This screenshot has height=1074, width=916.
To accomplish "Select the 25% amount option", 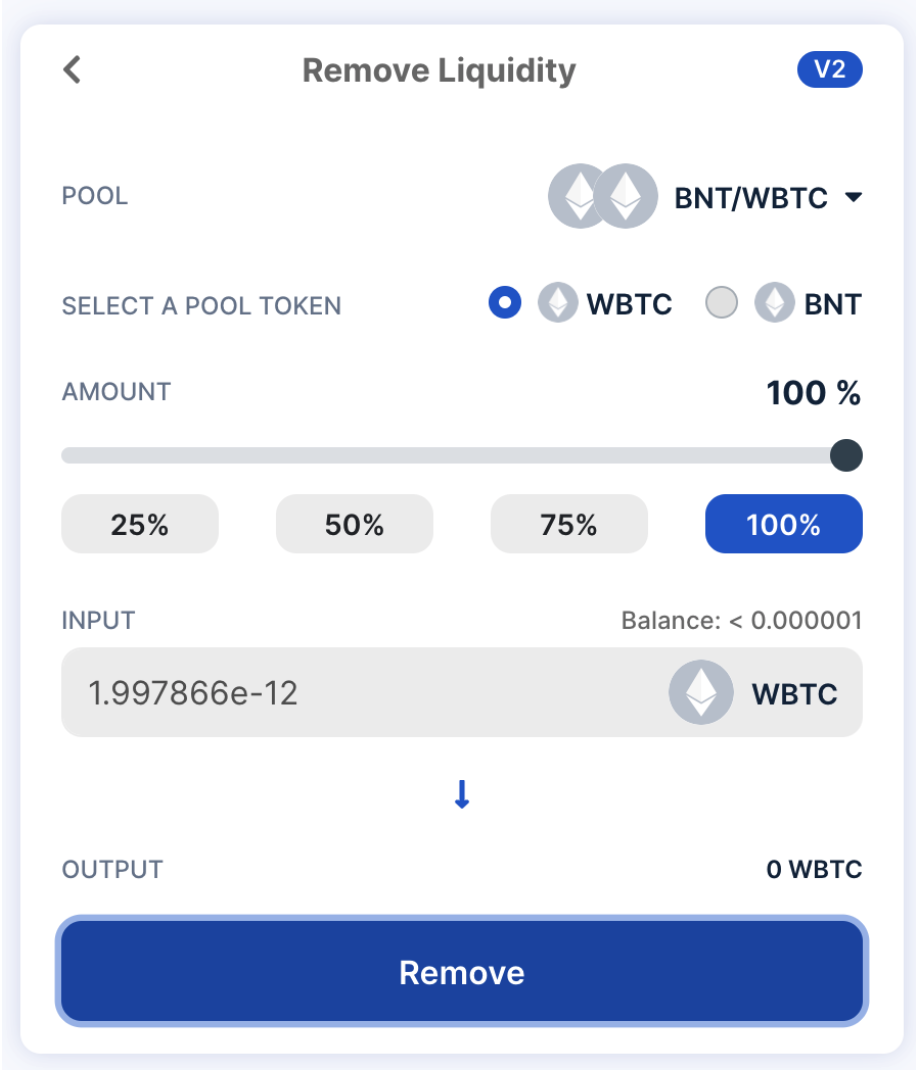I will pos(139,523).
